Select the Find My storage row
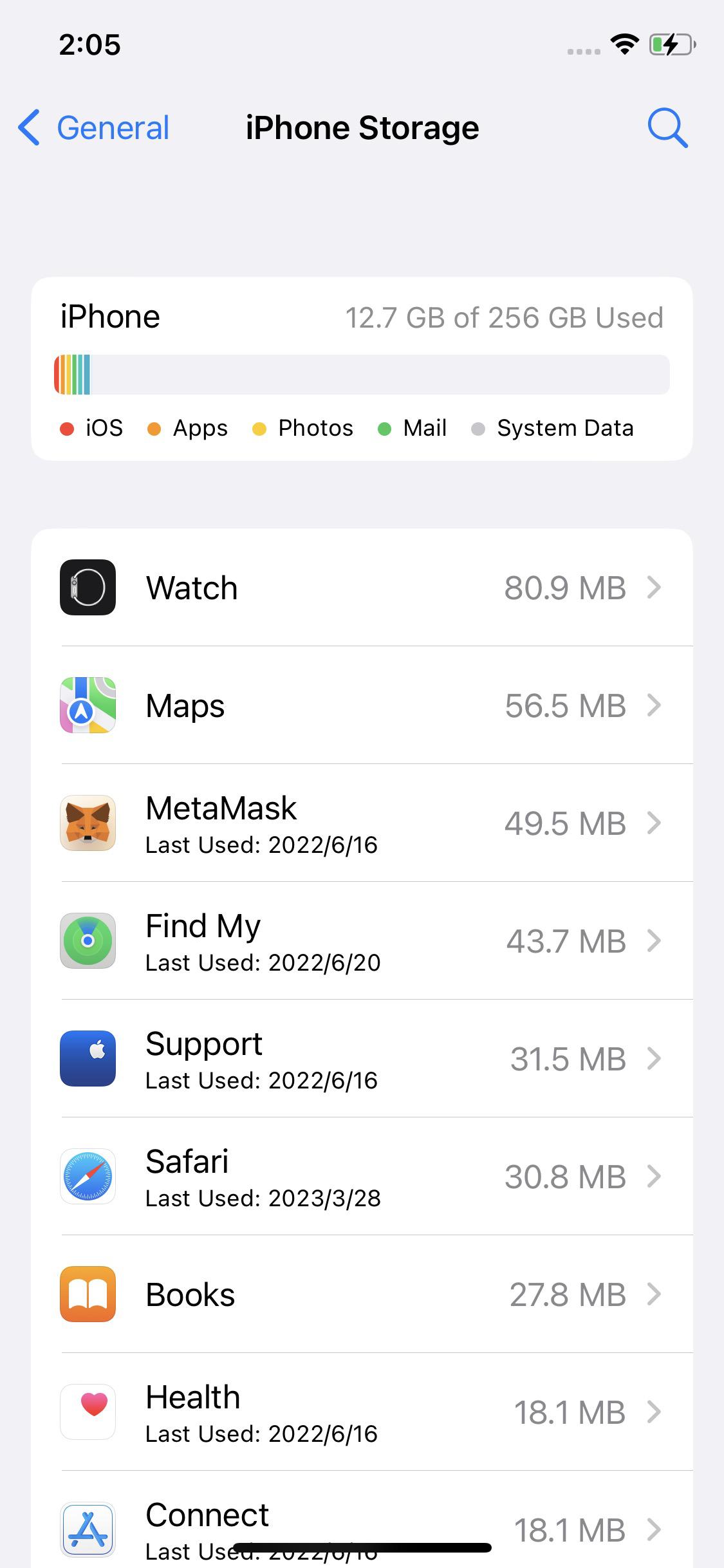The image size is (724, 1568). 362,941
